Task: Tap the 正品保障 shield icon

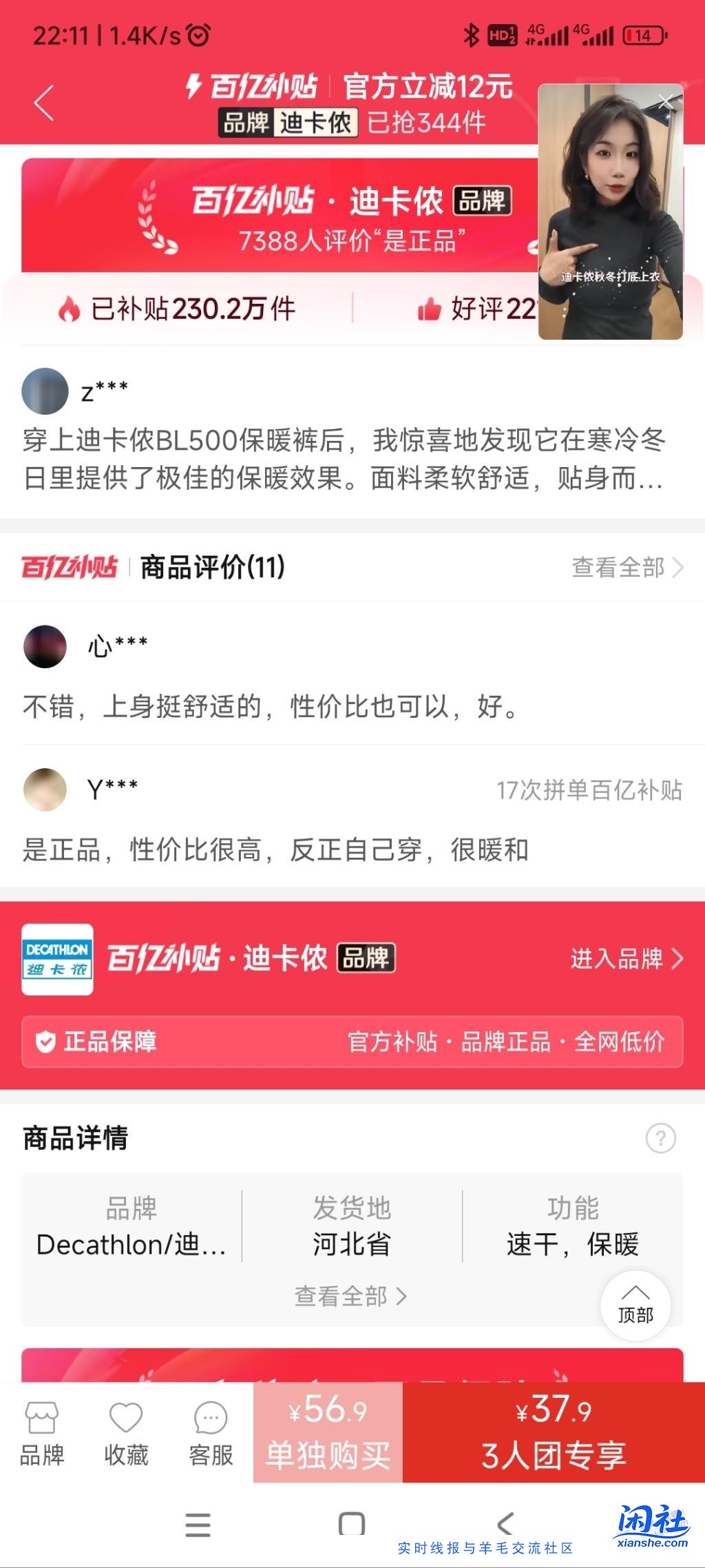Action: point(47,1042)
